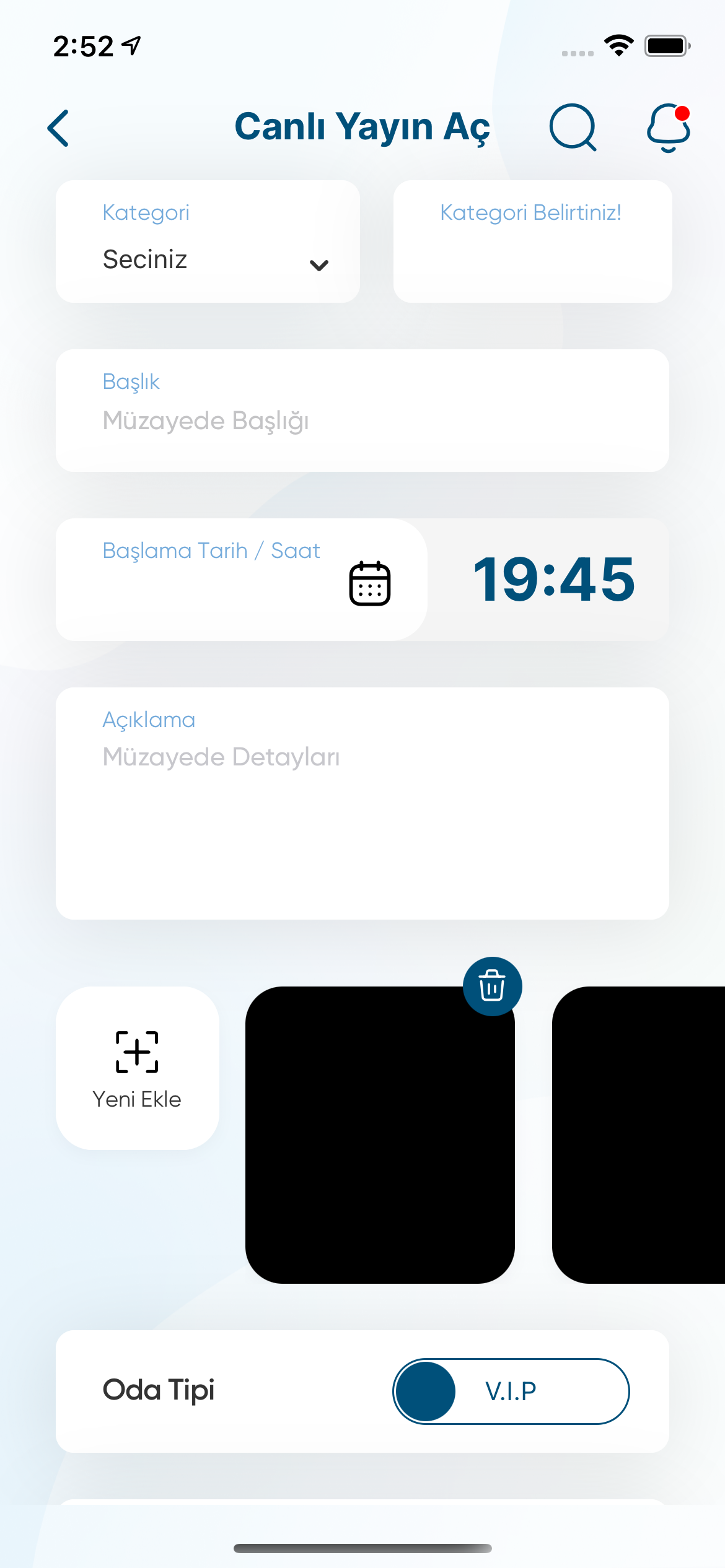Open the calendar date picker
The height and width of the screenshot is (1568, 725).
(369, 583)
